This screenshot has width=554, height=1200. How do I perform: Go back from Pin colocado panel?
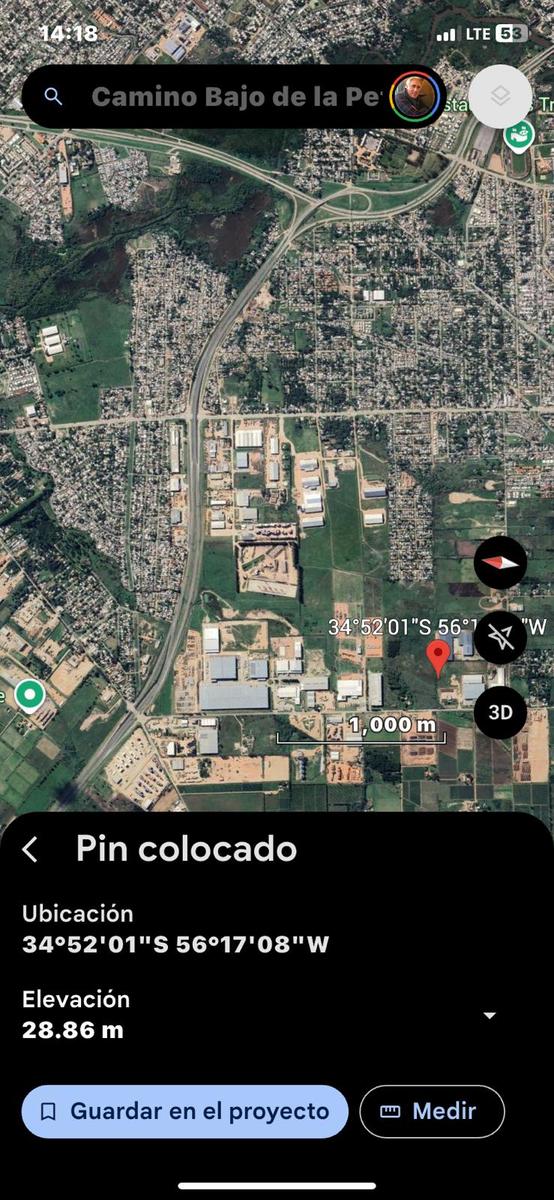click(31, 850)
